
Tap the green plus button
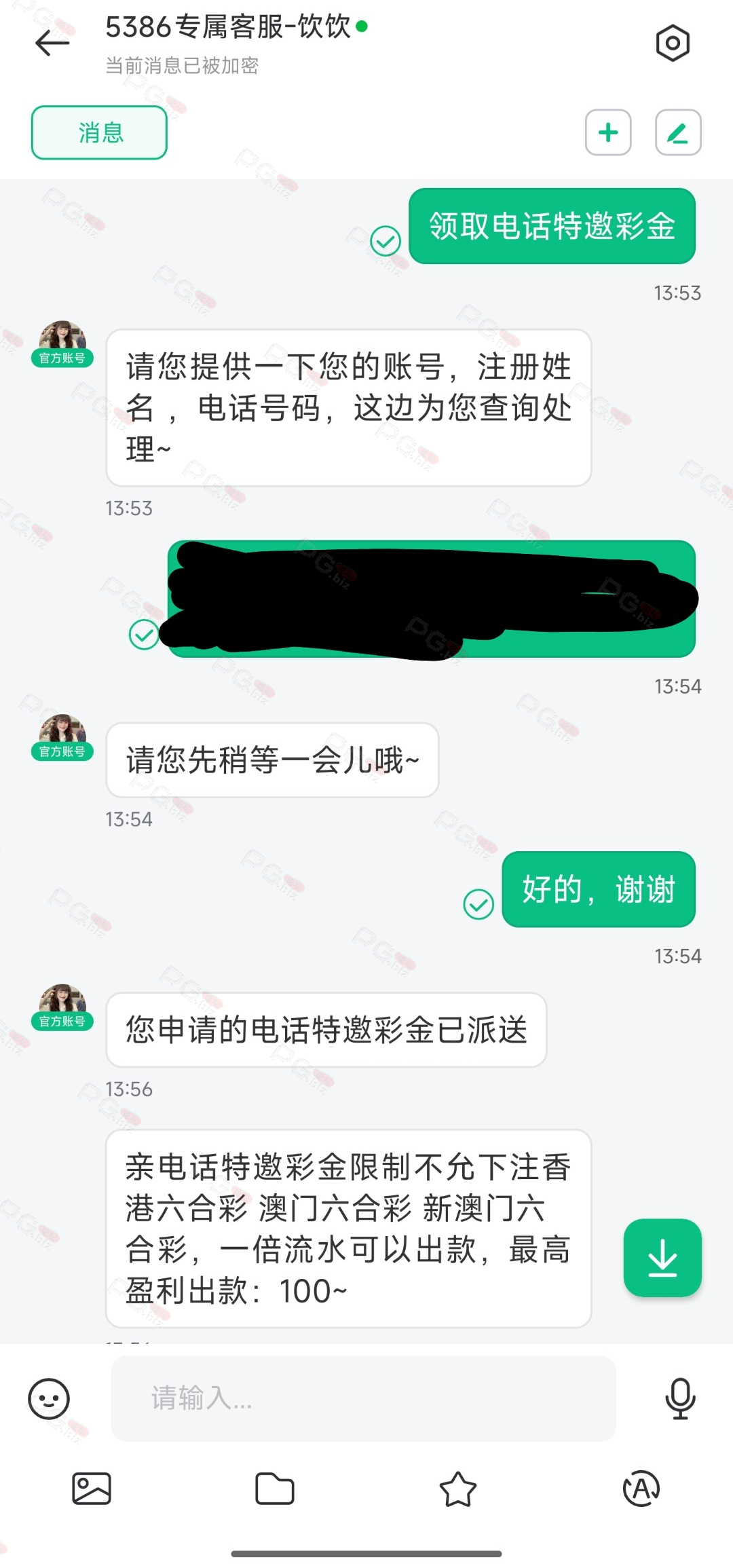pos(608,132)
